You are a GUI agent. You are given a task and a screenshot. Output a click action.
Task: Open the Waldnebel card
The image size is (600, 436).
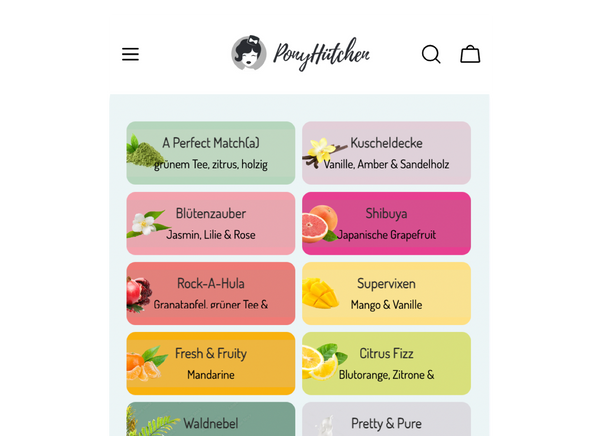coord(211,420)
